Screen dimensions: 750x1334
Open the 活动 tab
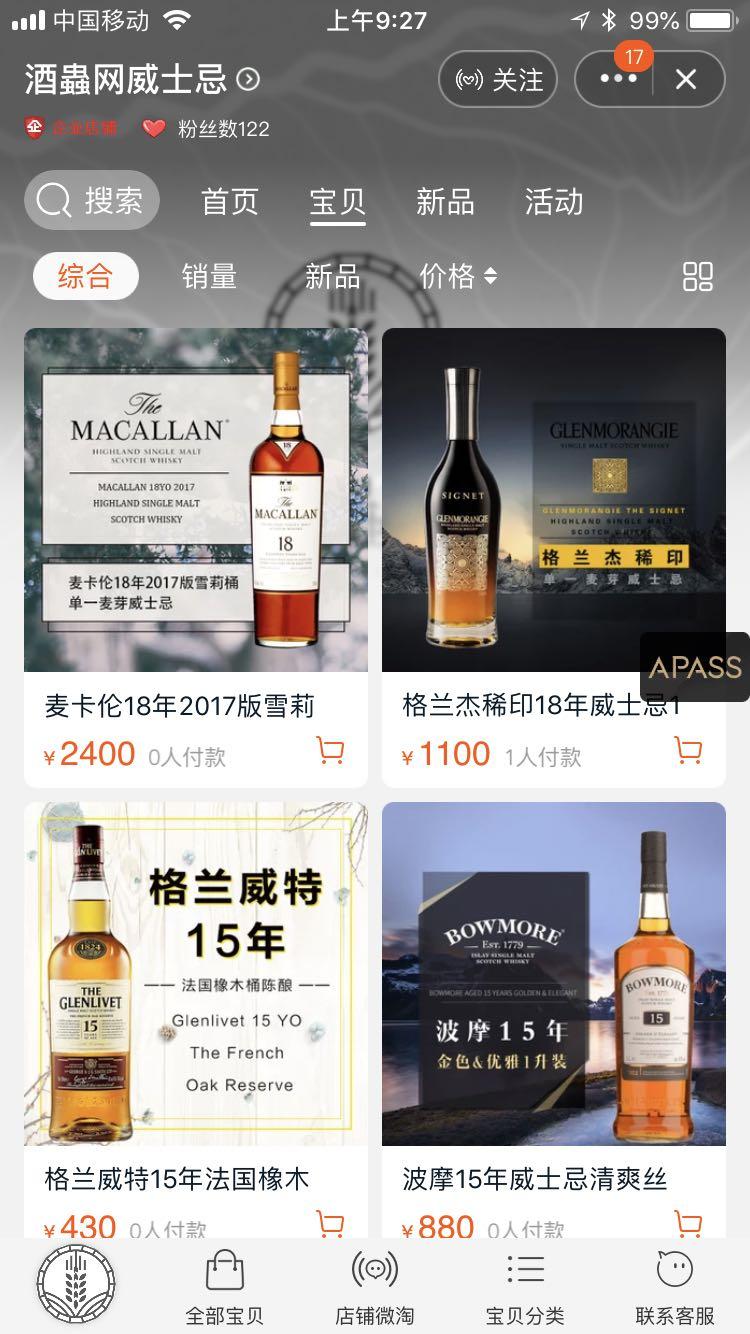pyautogui.click(x=554, y=201)
